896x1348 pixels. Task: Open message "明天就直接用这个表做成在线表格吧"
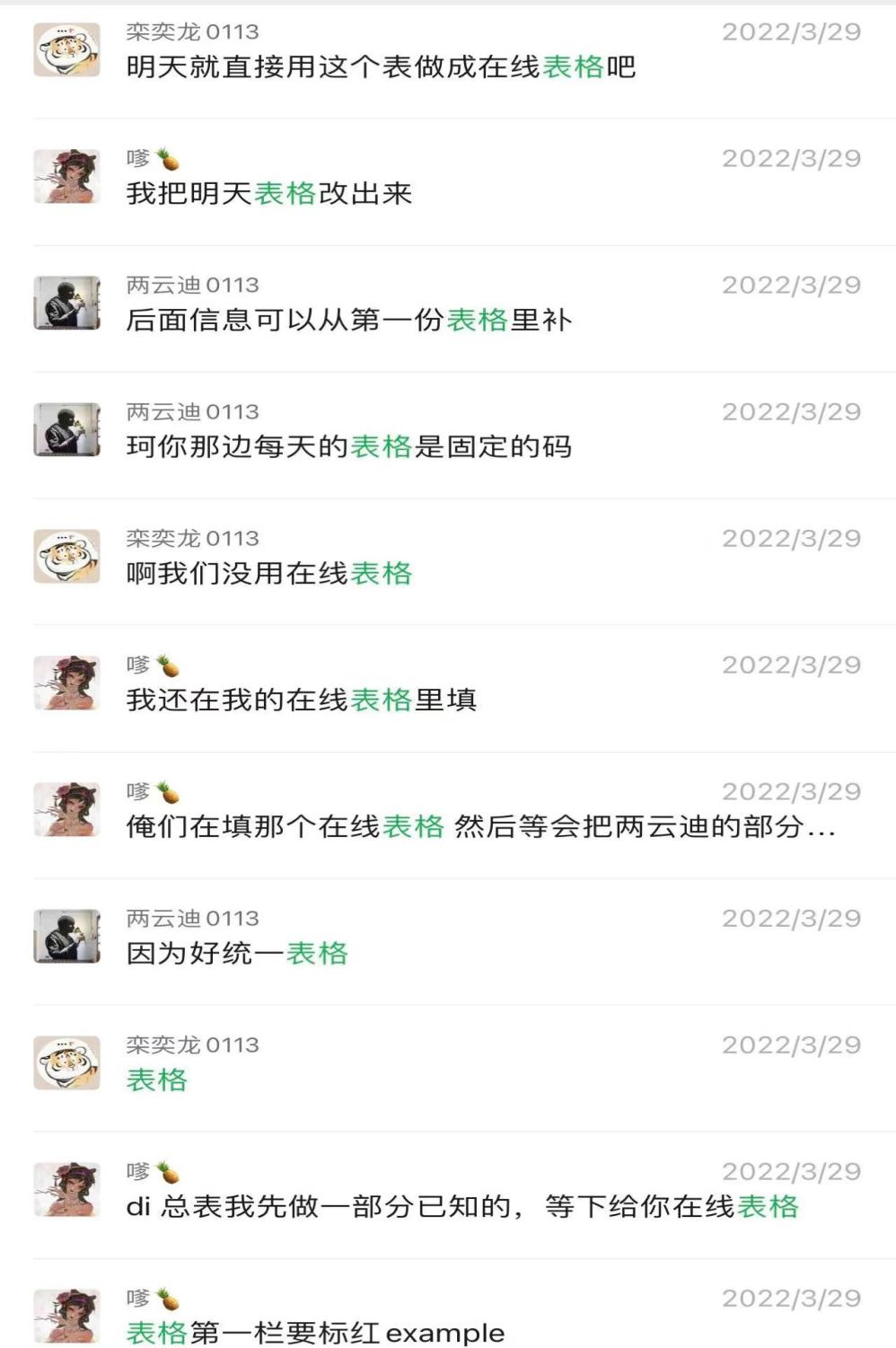[x=381, y=66]
